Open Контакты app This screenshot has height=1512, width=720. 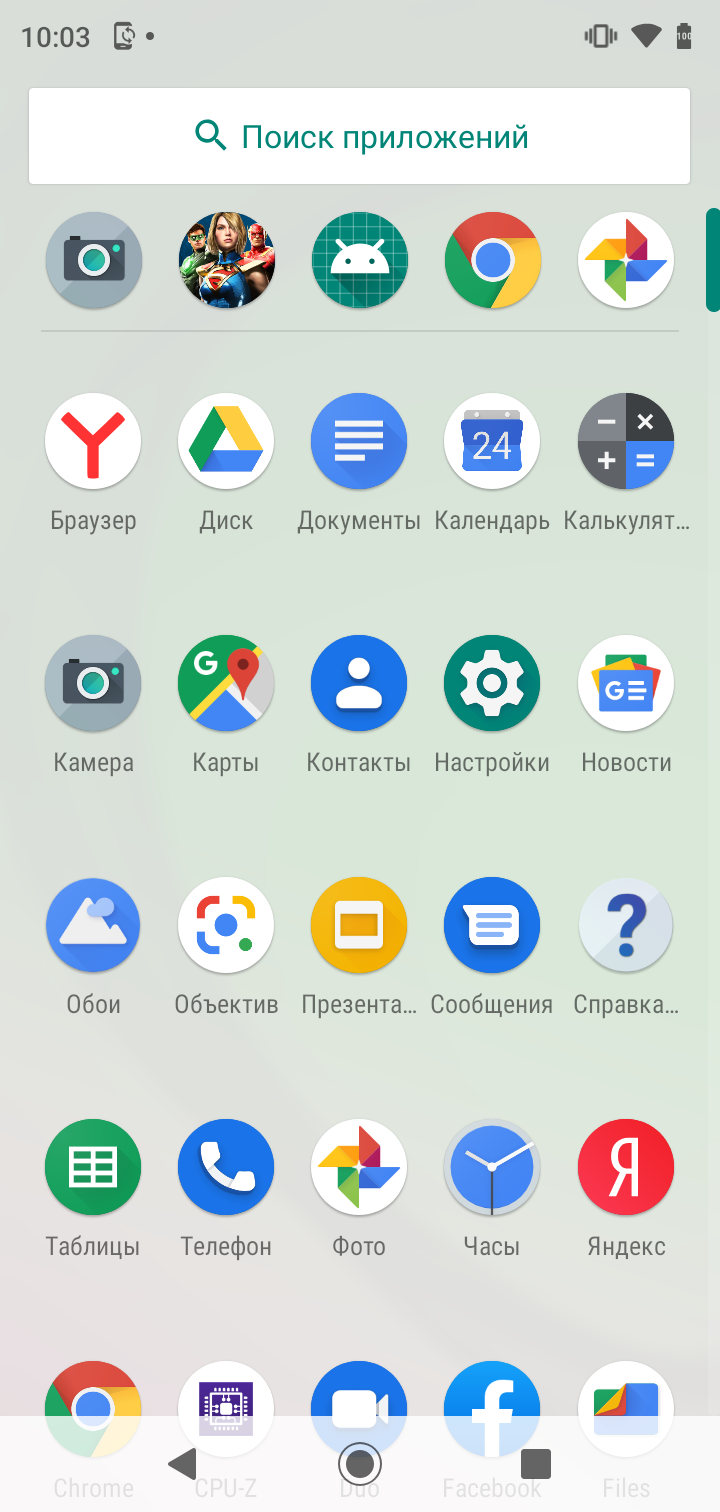[359, 684]
